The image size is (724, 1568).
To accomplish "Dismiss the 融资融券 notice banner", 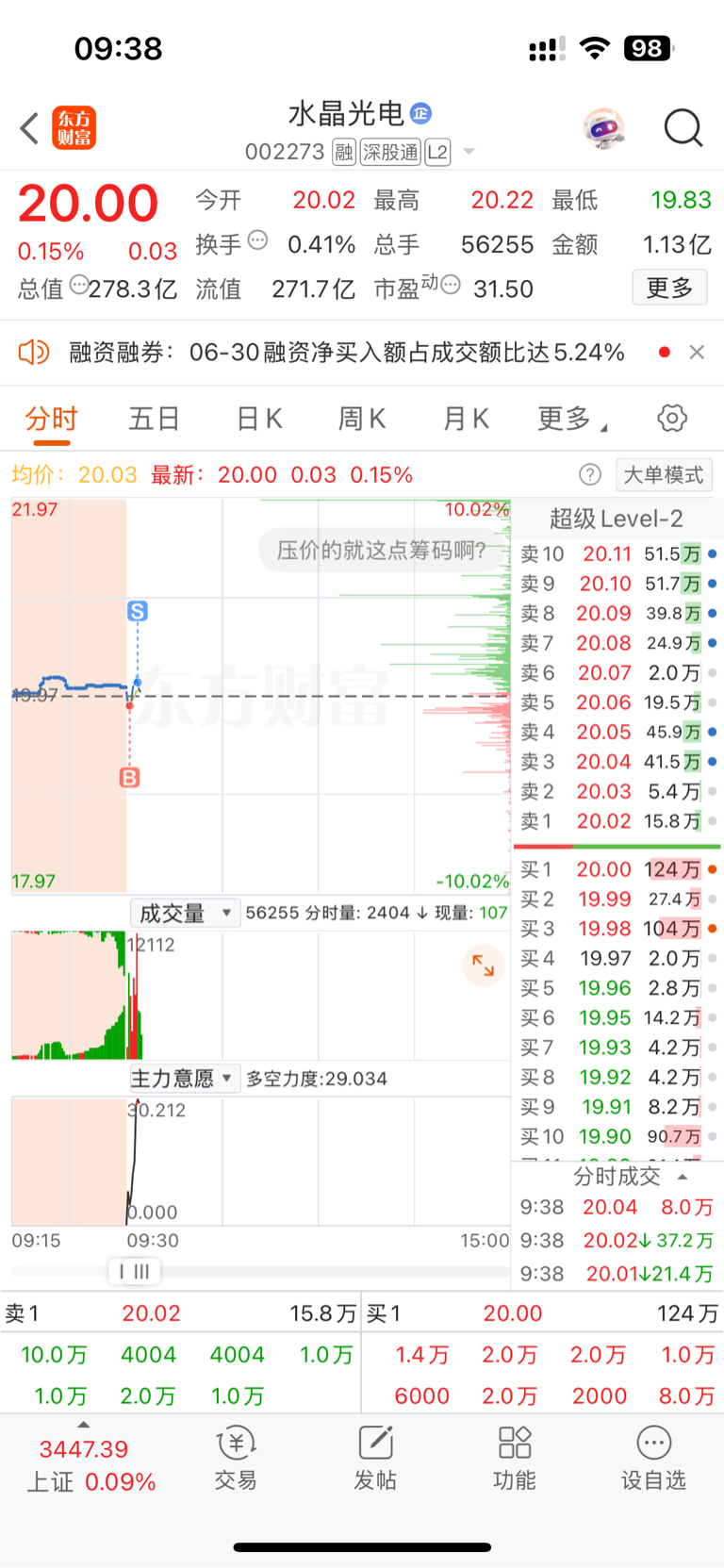I will (697, 352).
